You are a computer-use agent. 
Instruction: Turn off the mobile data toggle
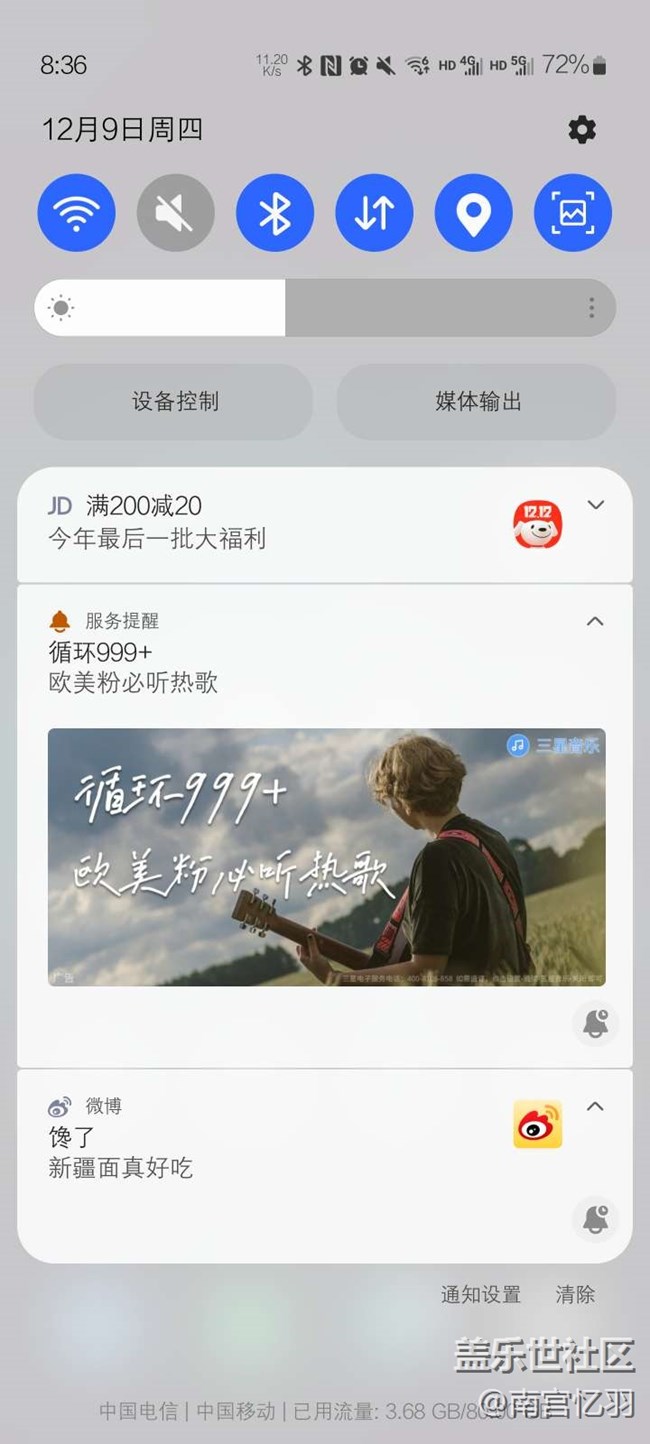click(x=374, y=213)
